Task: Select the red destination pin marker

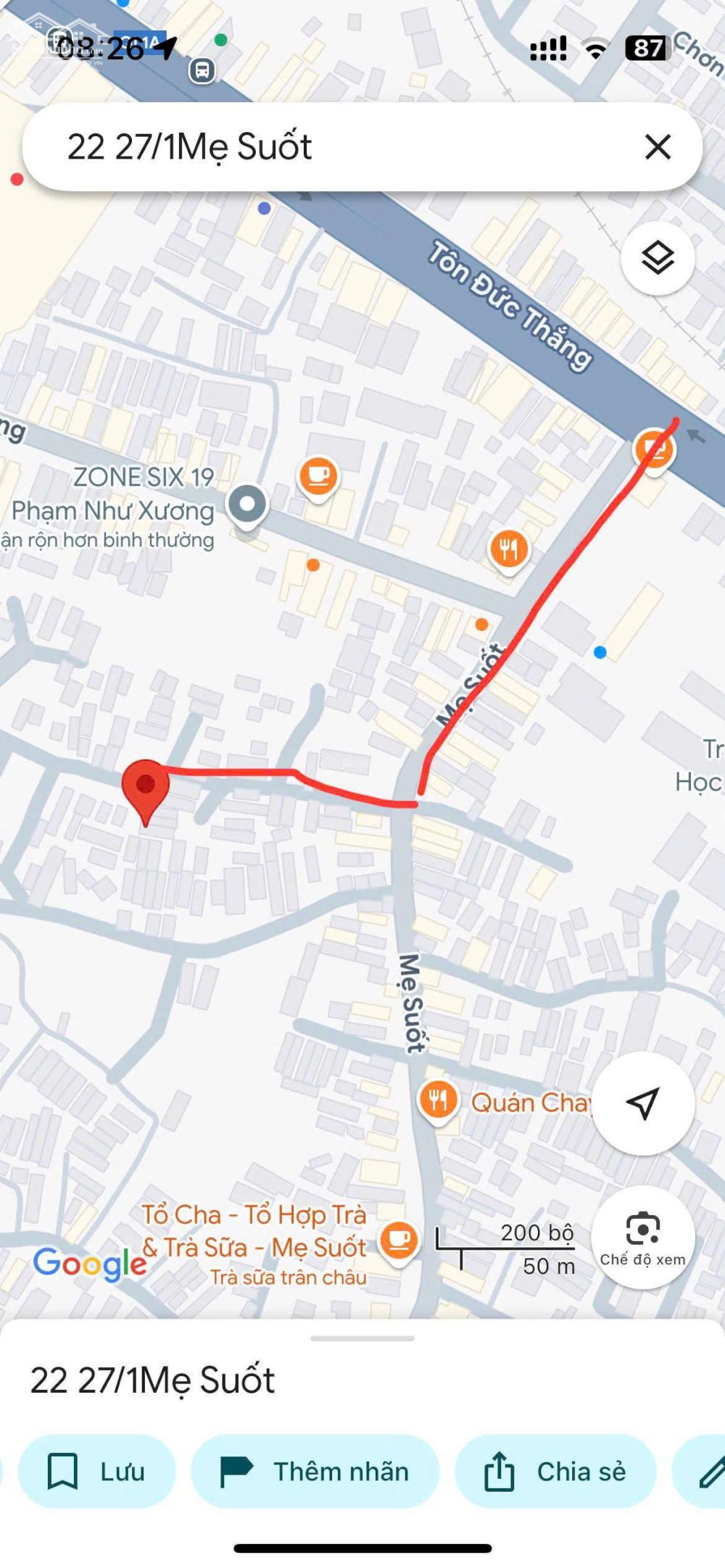Action: click(x=145, y=783)
